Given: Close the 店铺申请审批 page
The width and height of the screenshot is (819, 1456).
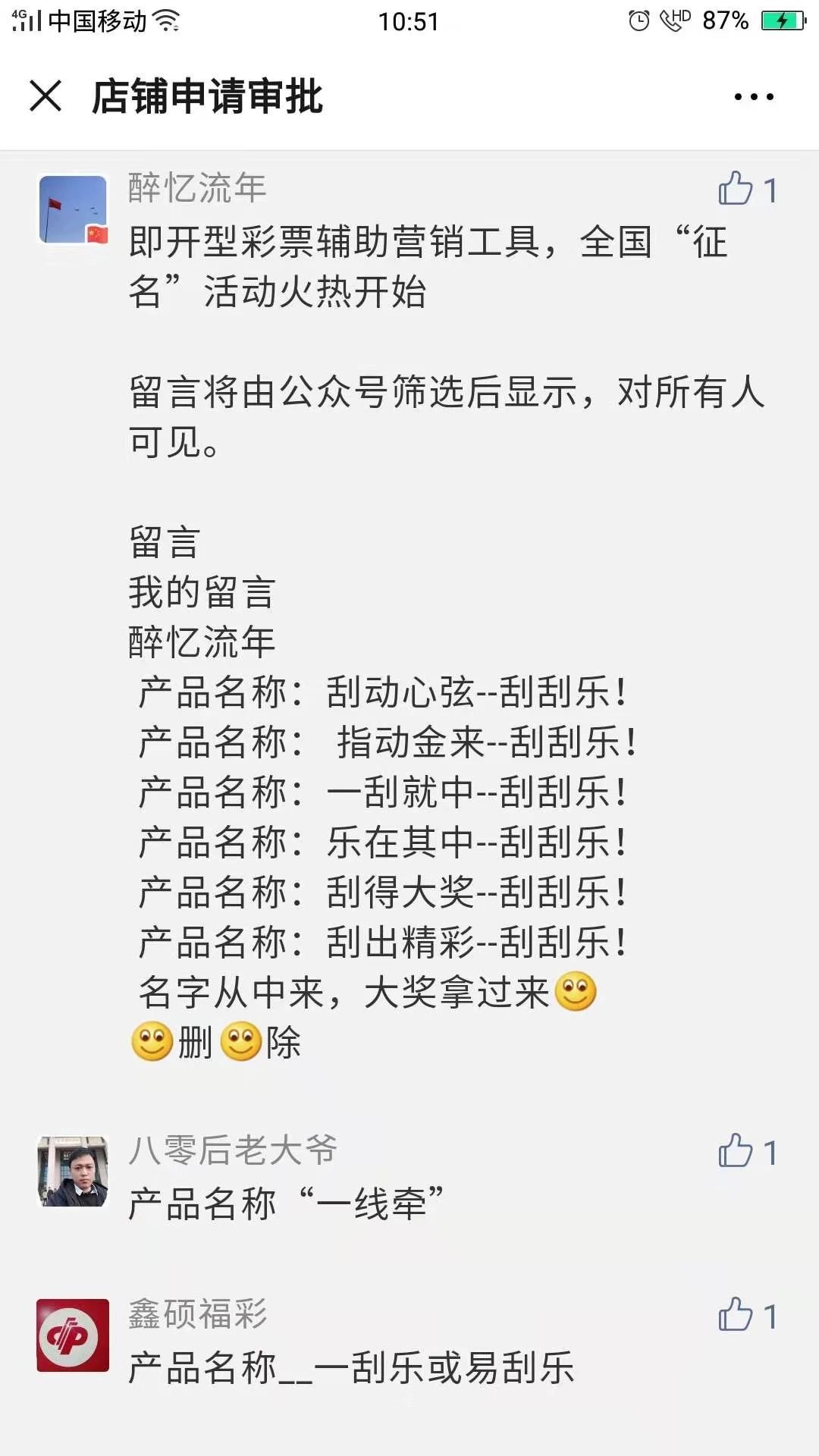Looking at the screenshot, I should pyautogui.click(x=45, y=96).
